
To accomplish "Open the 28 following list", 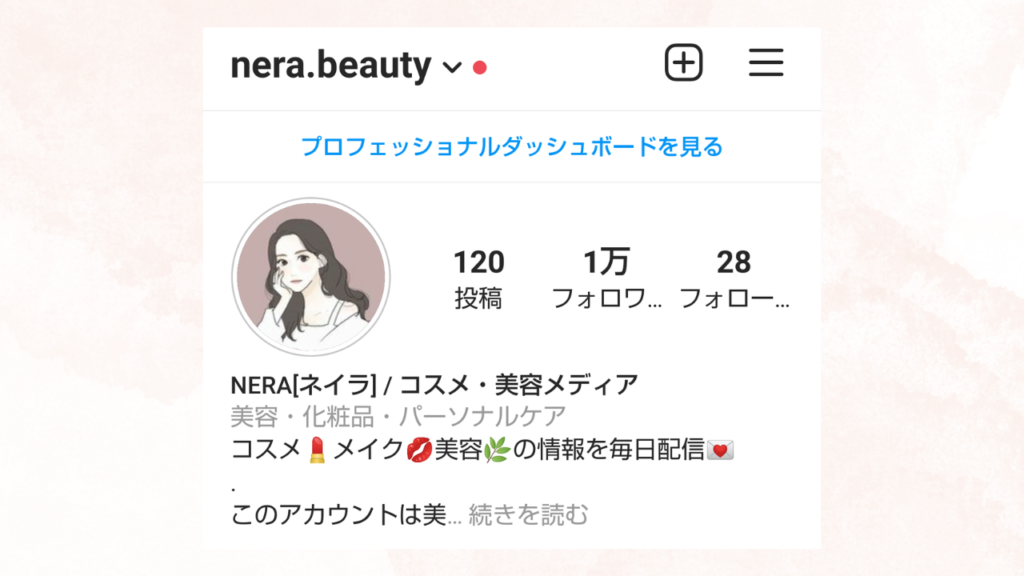I will click(x=733, y=278).
